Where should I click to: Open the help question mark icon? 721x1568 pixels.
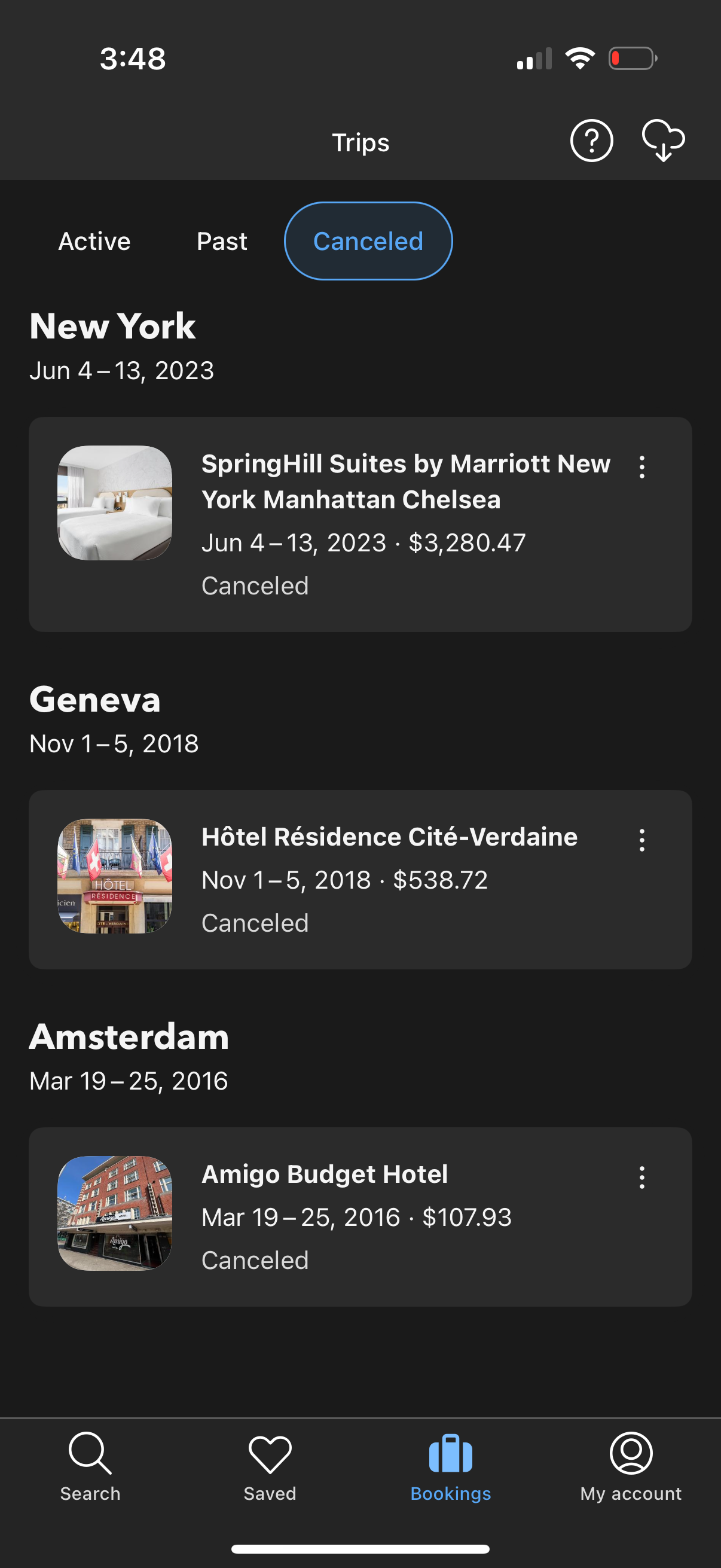pos(591,141)
